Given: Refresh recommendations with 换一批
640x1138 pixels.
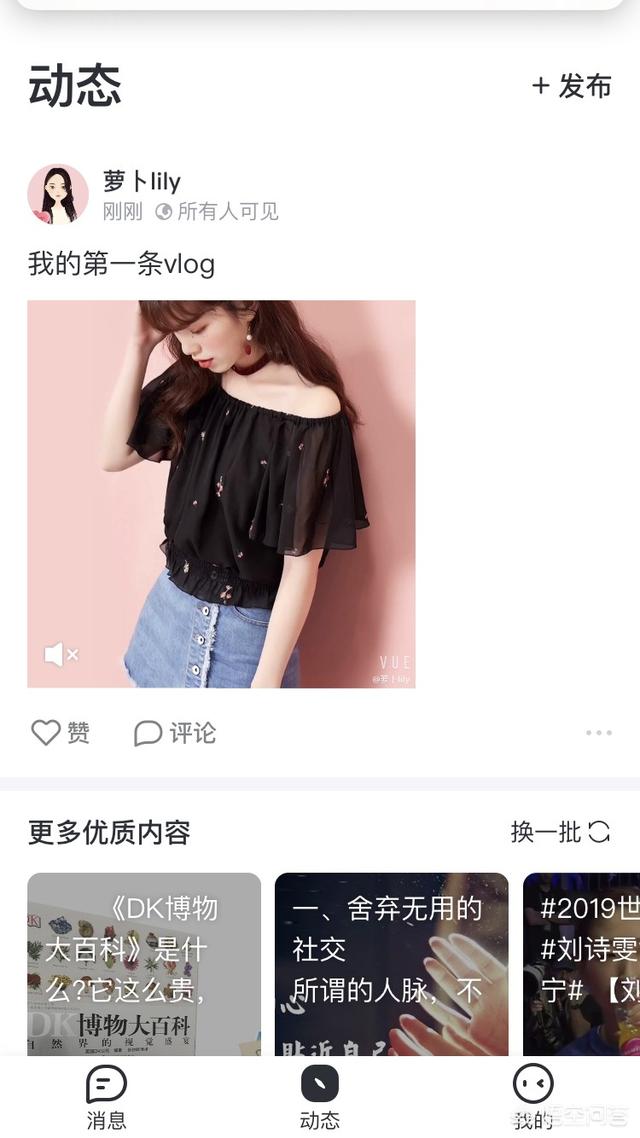Looking at the screenshot, I should click(560, 831).
